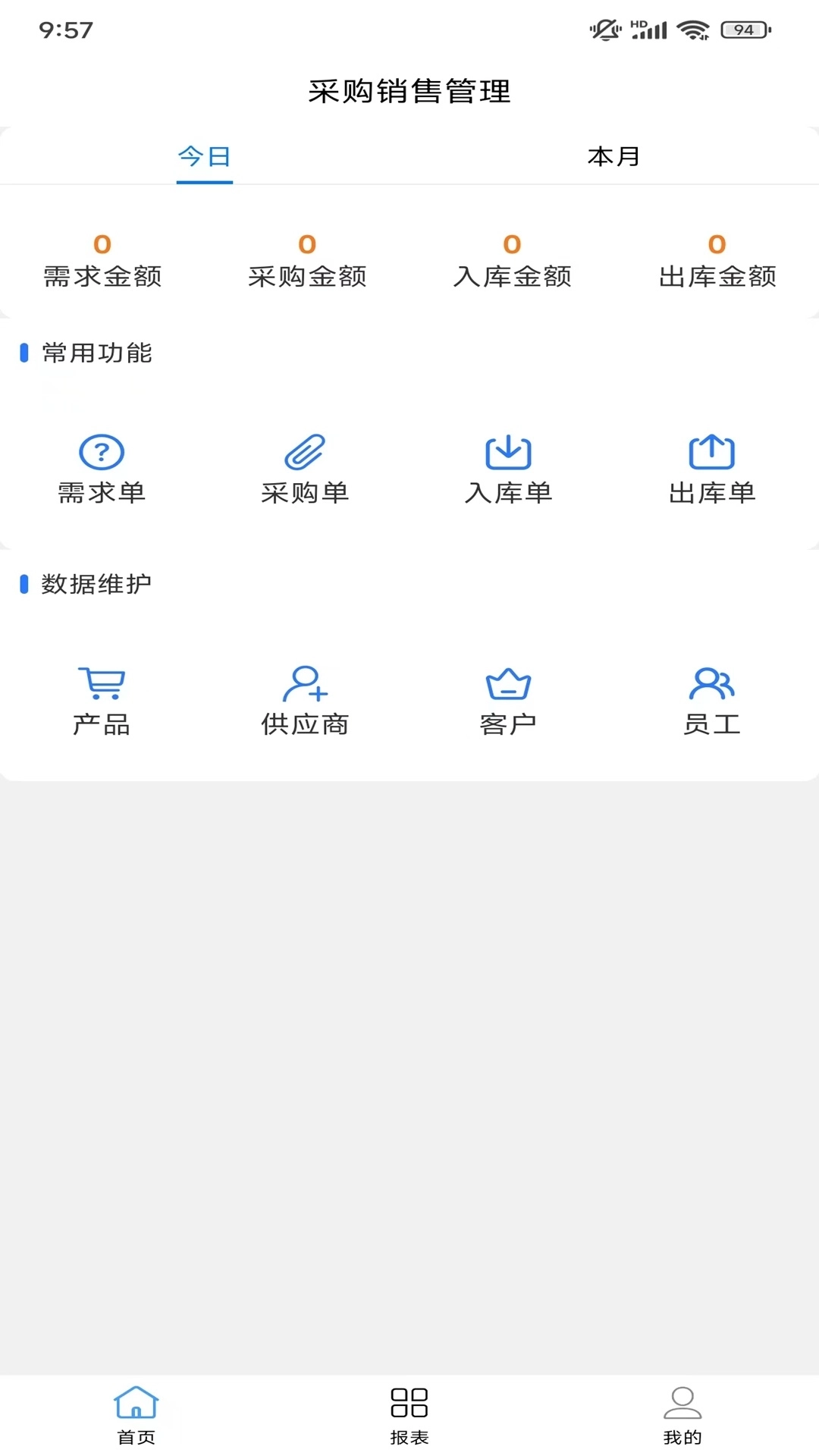This screenshot has height=1456, width=819.
Task: Tap the 入库单 download icon
Action: coord(508,452)
